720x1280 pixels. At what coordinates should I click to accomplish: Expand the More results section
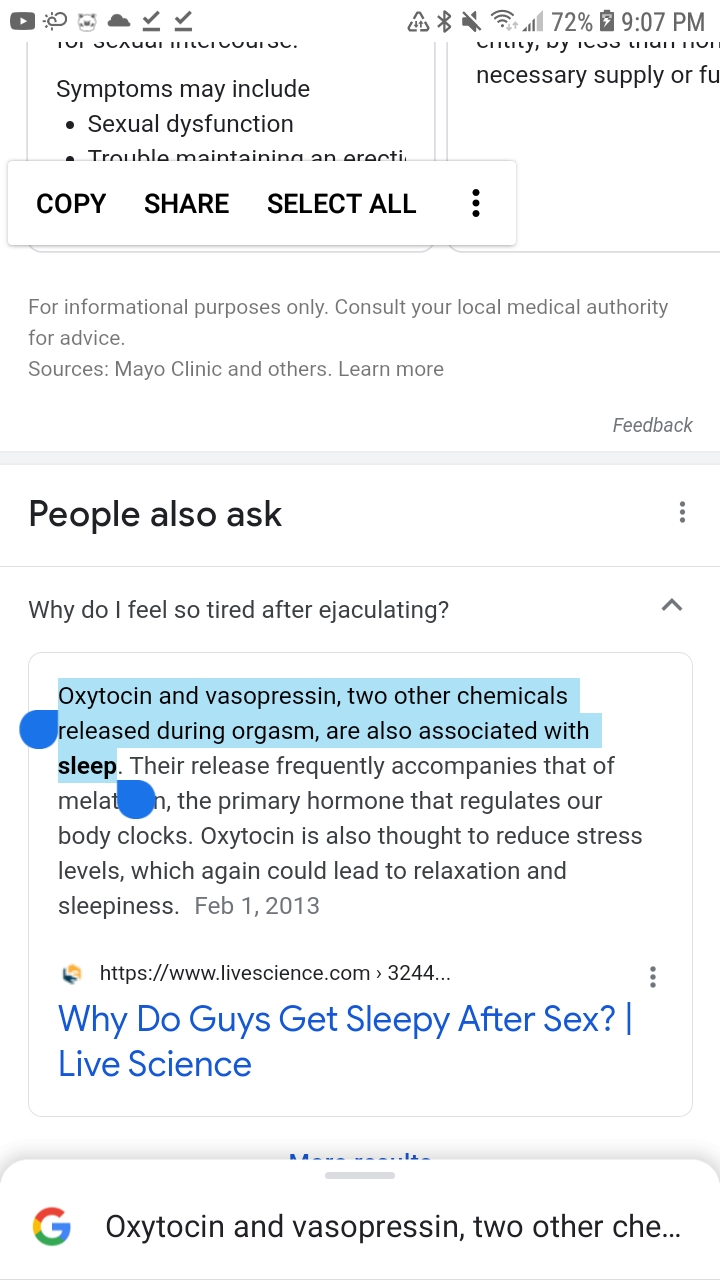click(358, 1160)
